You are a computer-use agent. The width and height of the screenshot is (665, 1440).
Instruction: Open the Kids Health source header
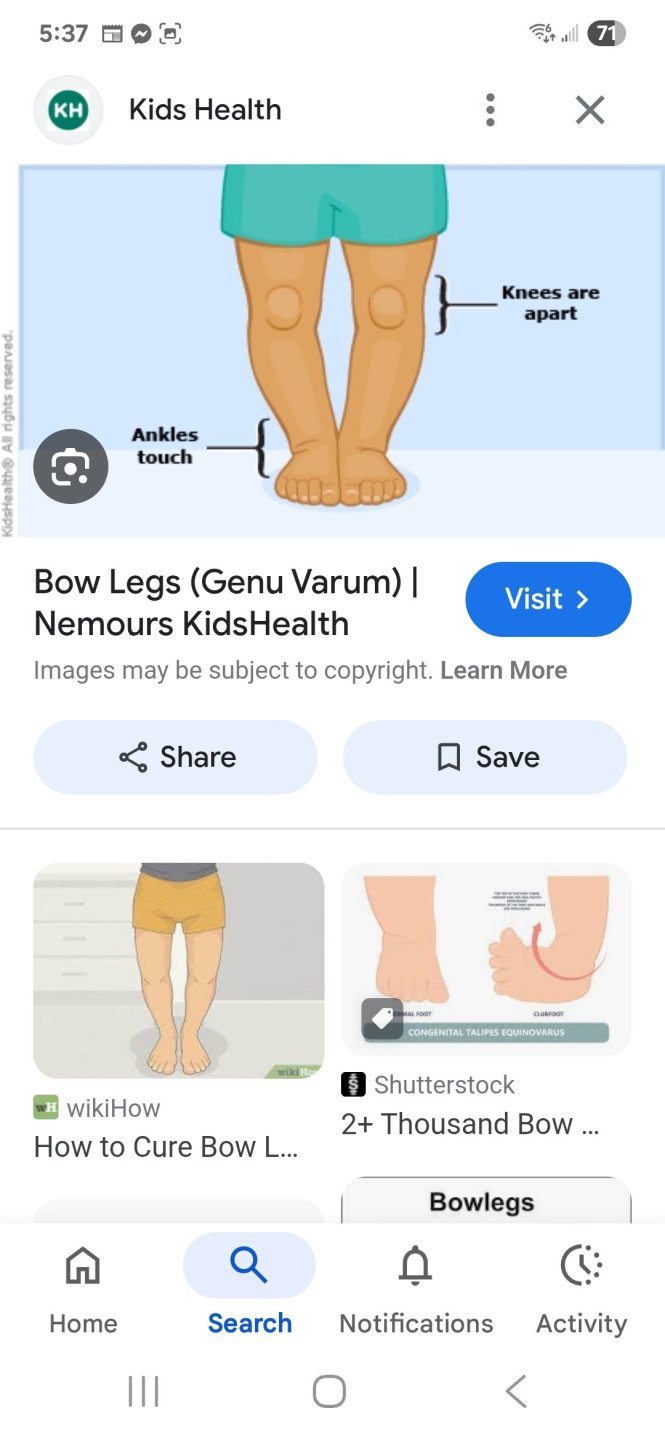(x=205, y=110)
